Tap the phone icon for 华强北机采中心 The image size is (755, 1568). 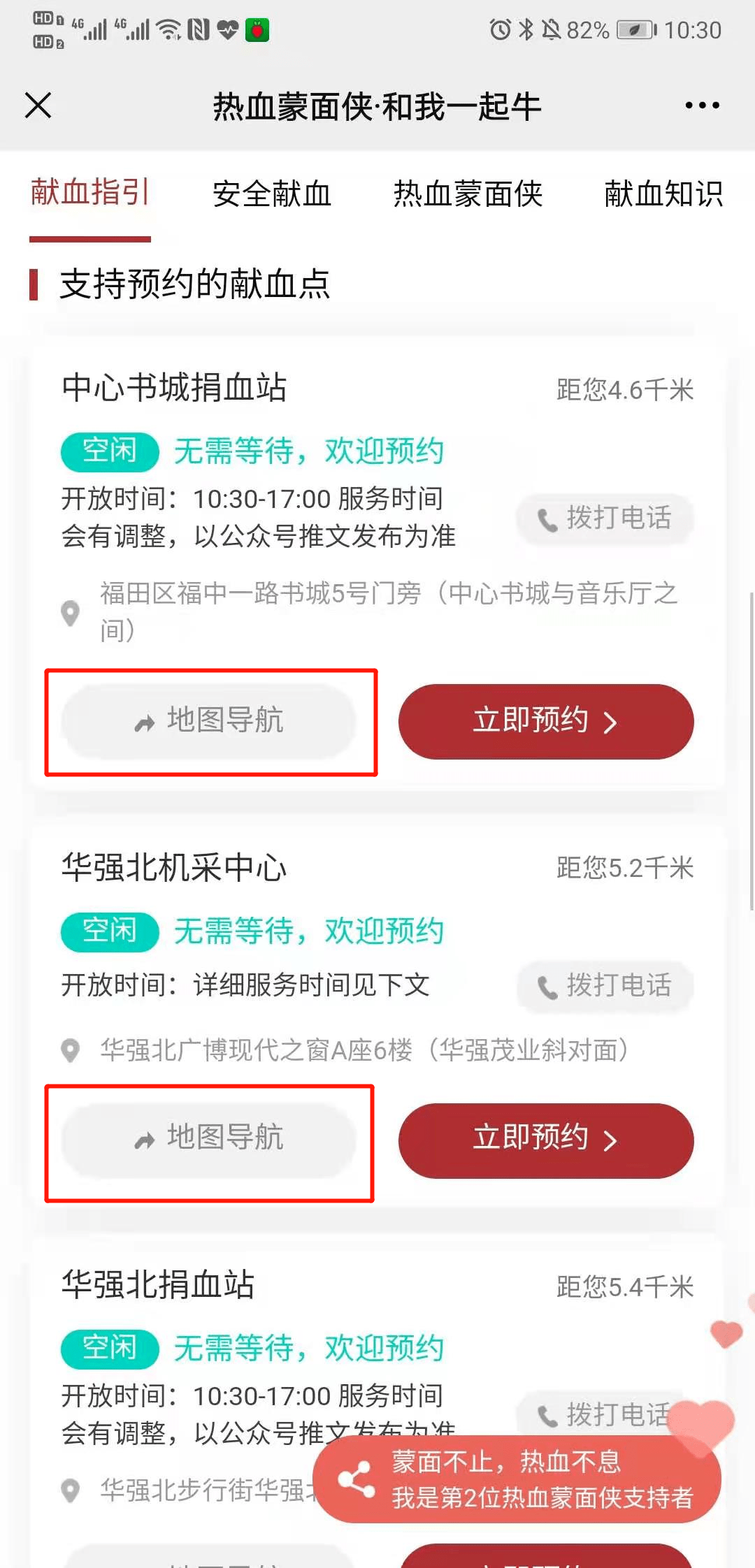pyautogui.click(x=546, y=986)
